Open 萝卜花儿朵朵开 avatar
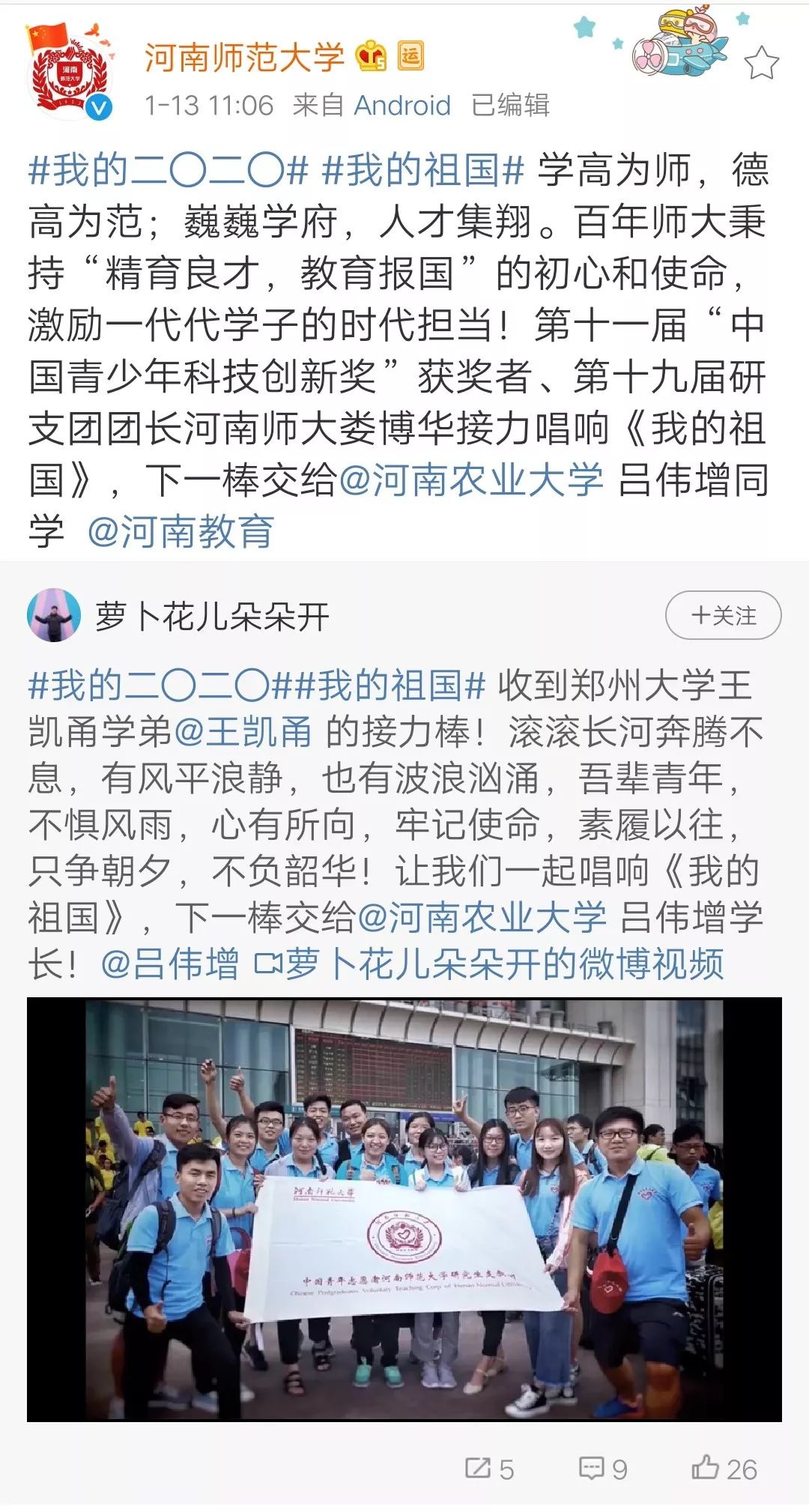 [x=53, y=615]
